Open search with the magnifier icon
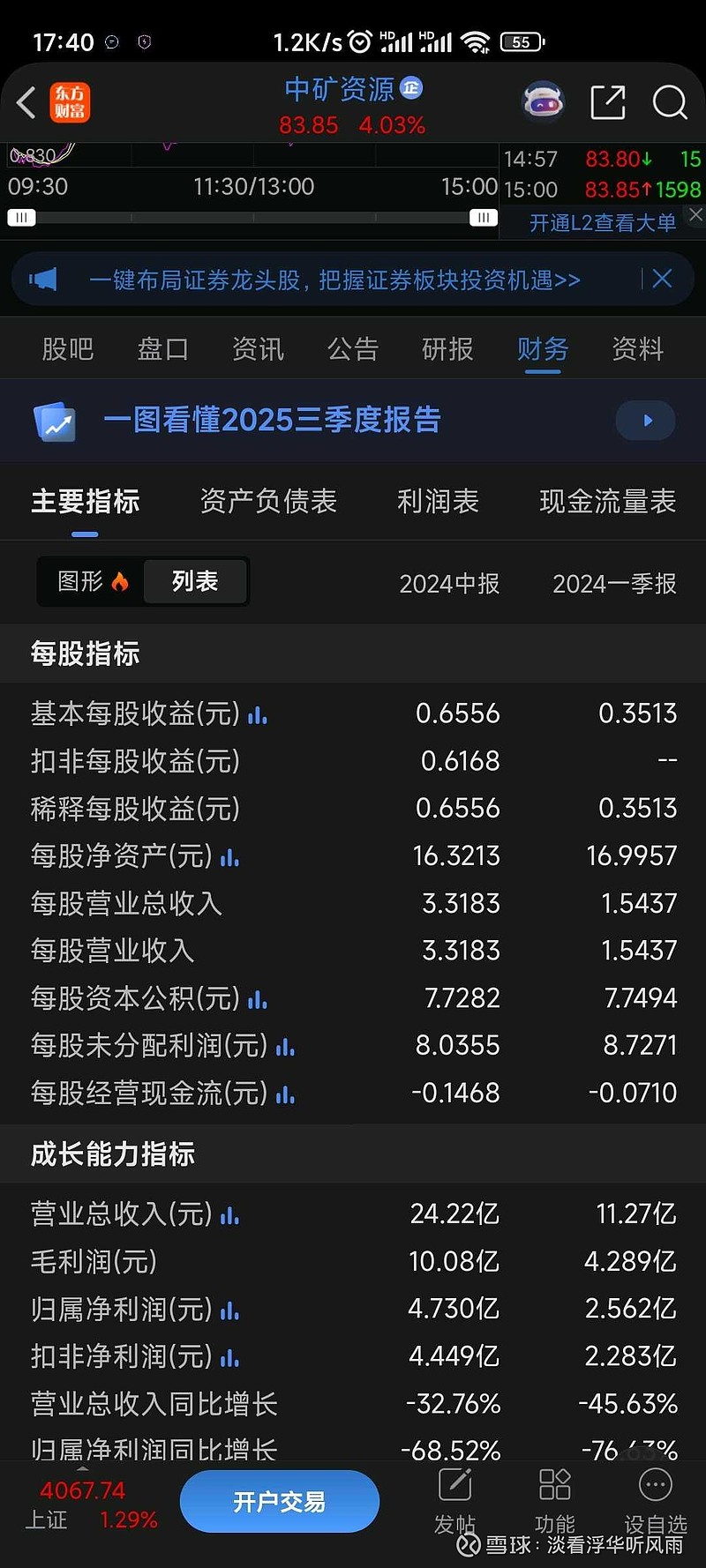706x1568 pixels. [x=670, y=103]
